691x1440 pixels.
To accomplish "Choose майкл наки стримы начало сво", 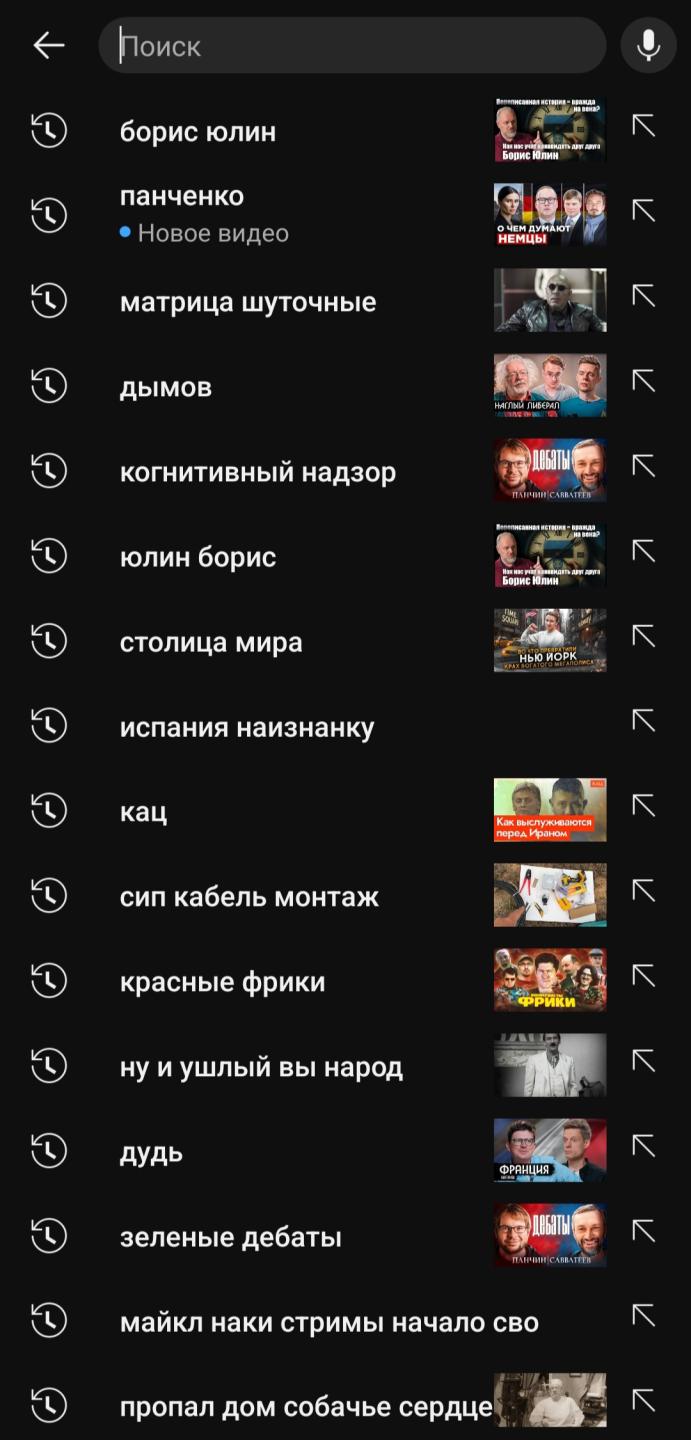I will click(329, 1322).
